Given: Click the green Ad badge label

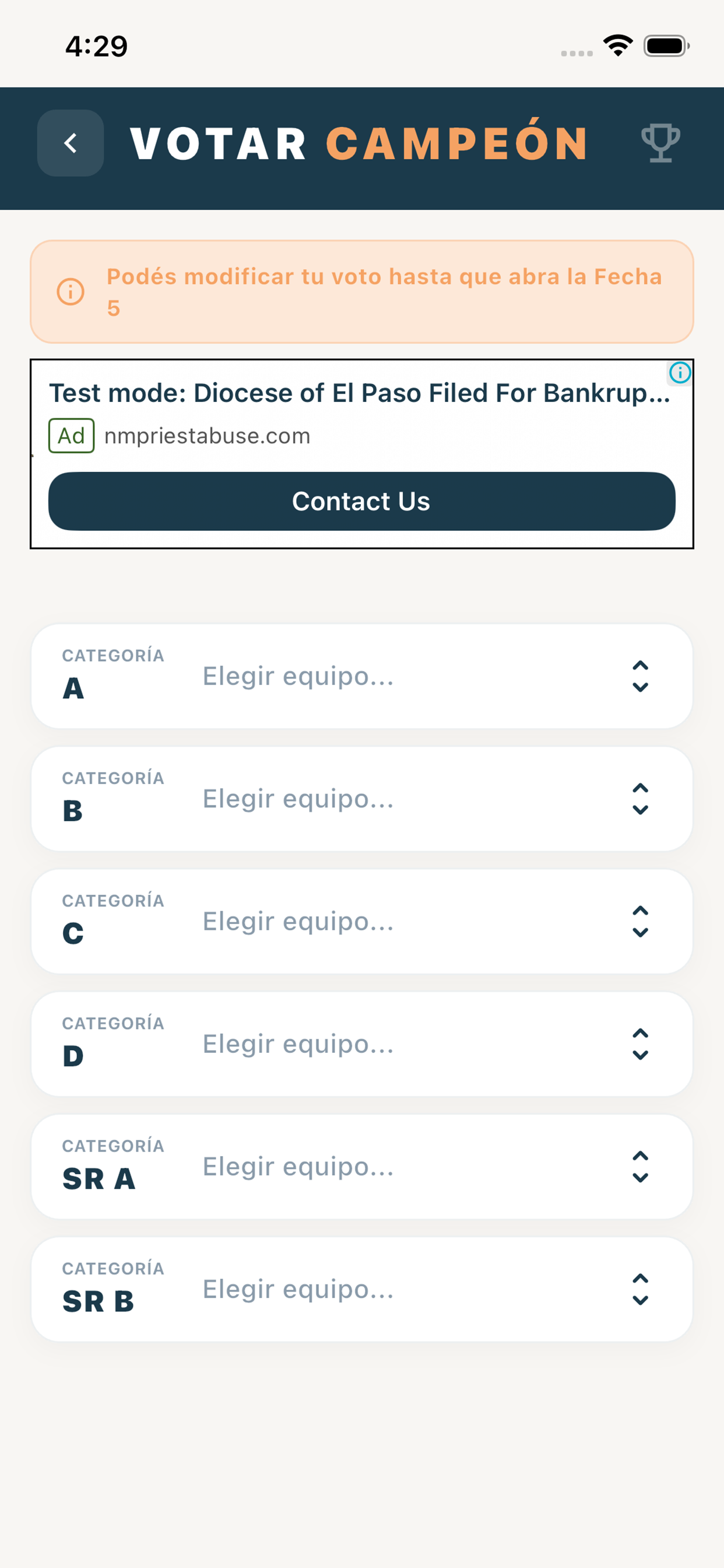Looking at the screenshot, I should click(x=71, y=435).
